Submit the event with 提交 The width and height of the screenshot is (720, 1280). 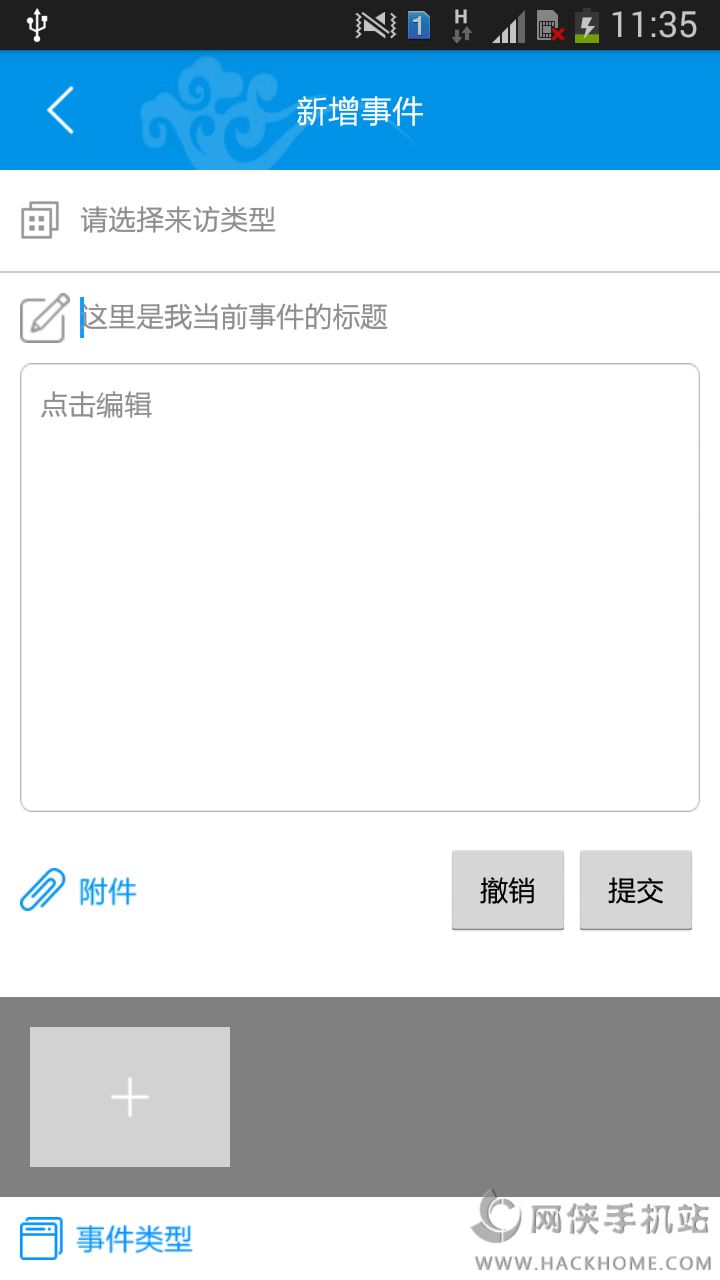coord(635,890)
